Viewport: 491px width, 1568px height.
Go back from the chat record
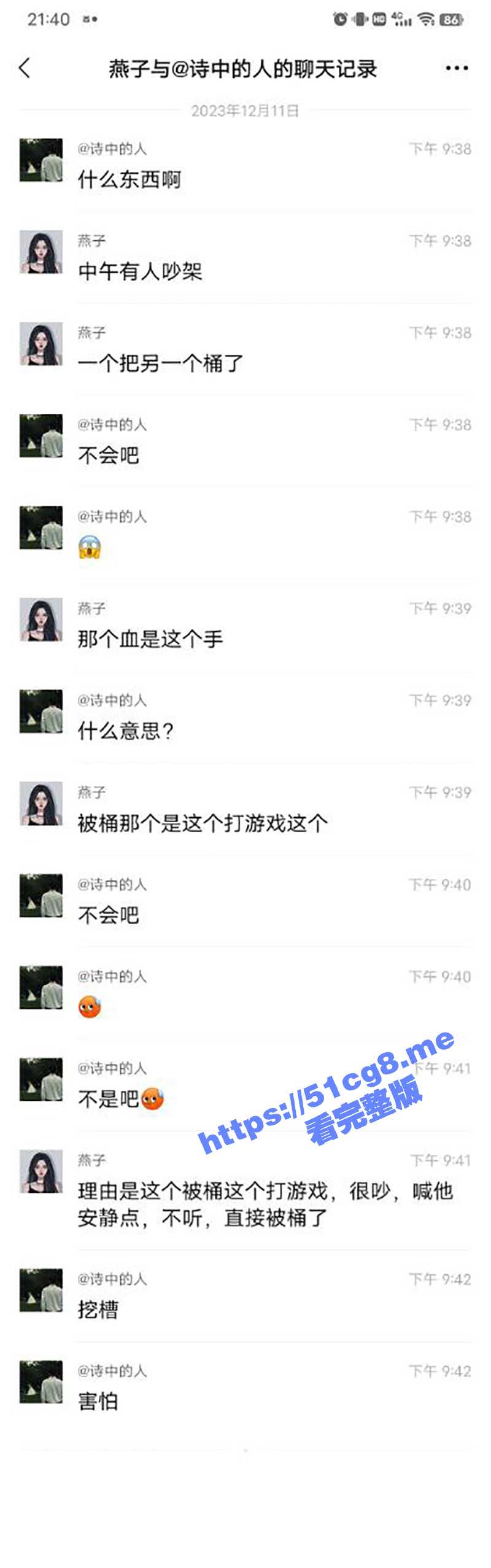[25, 68]
